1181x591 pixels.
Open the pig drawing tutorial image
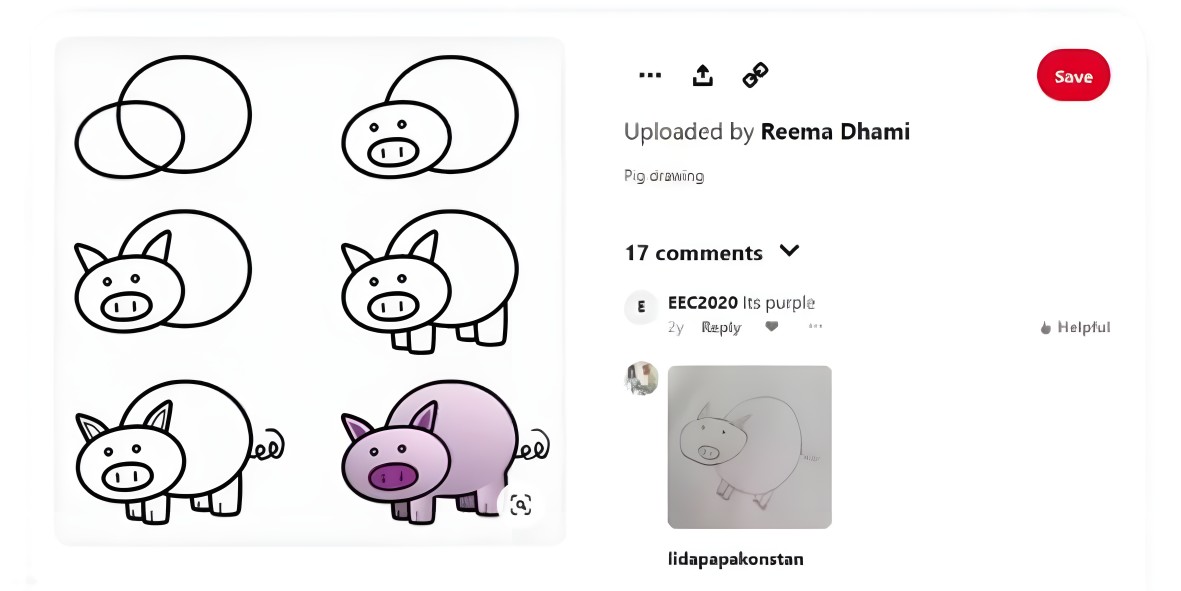click(310, 290)
